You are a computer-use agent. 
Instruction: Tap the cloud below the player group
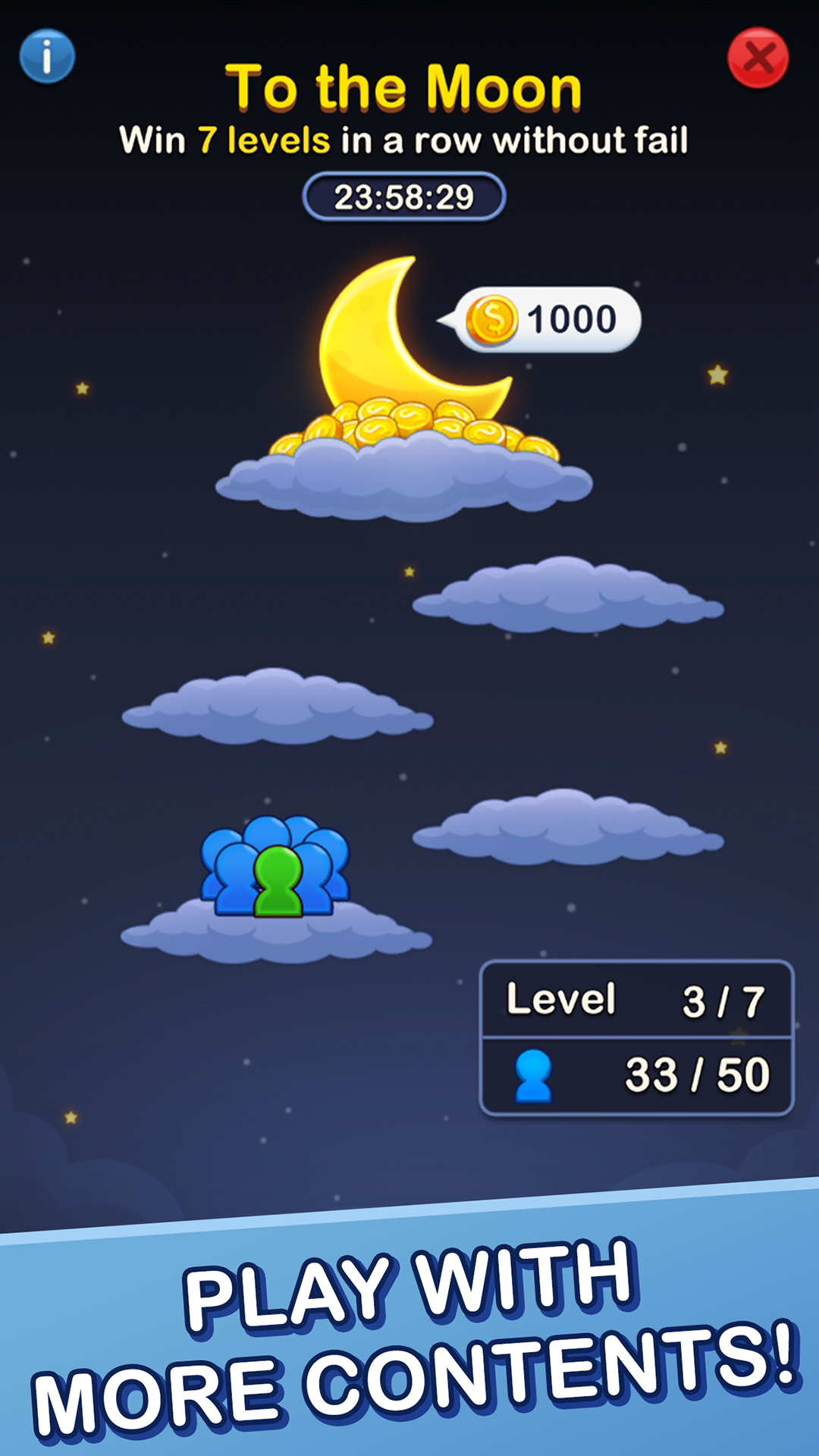click(x=281, y=937)
